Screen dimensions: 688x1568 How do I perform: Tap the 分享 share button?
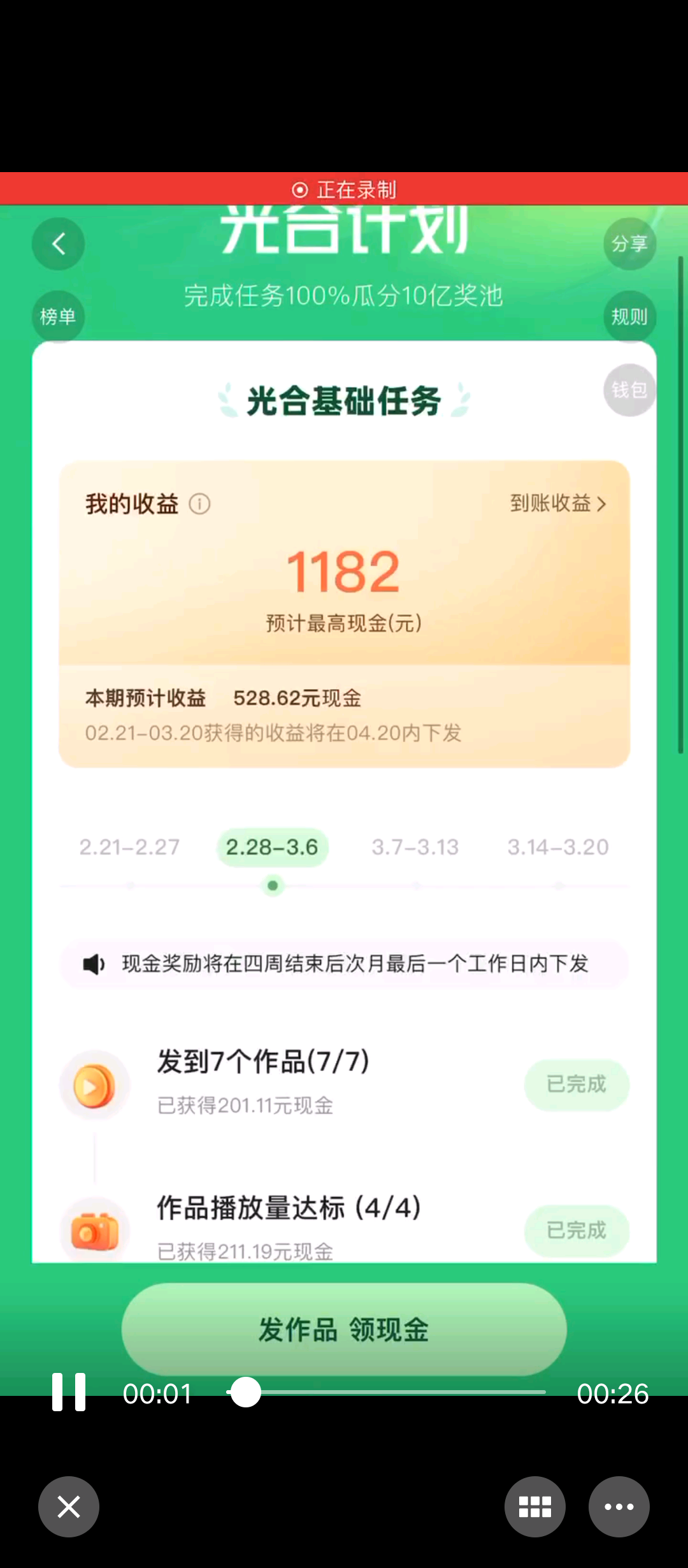[x=629, y=243]
